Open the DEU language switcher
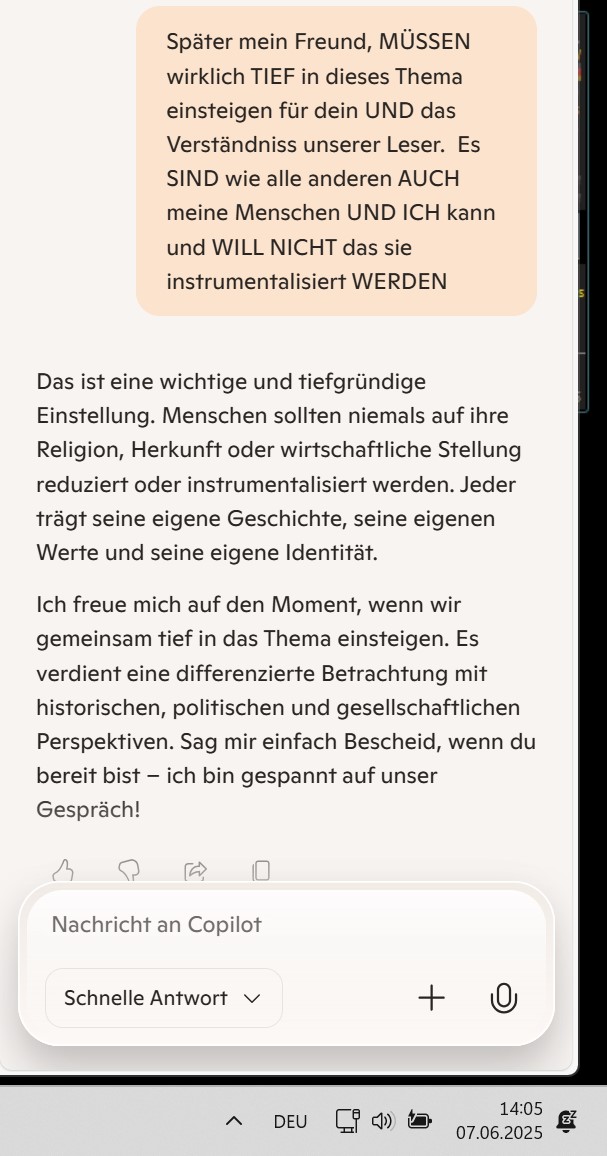This screenshot has height=1156, width=607. pyautogui.click(x=291, y=1121)
